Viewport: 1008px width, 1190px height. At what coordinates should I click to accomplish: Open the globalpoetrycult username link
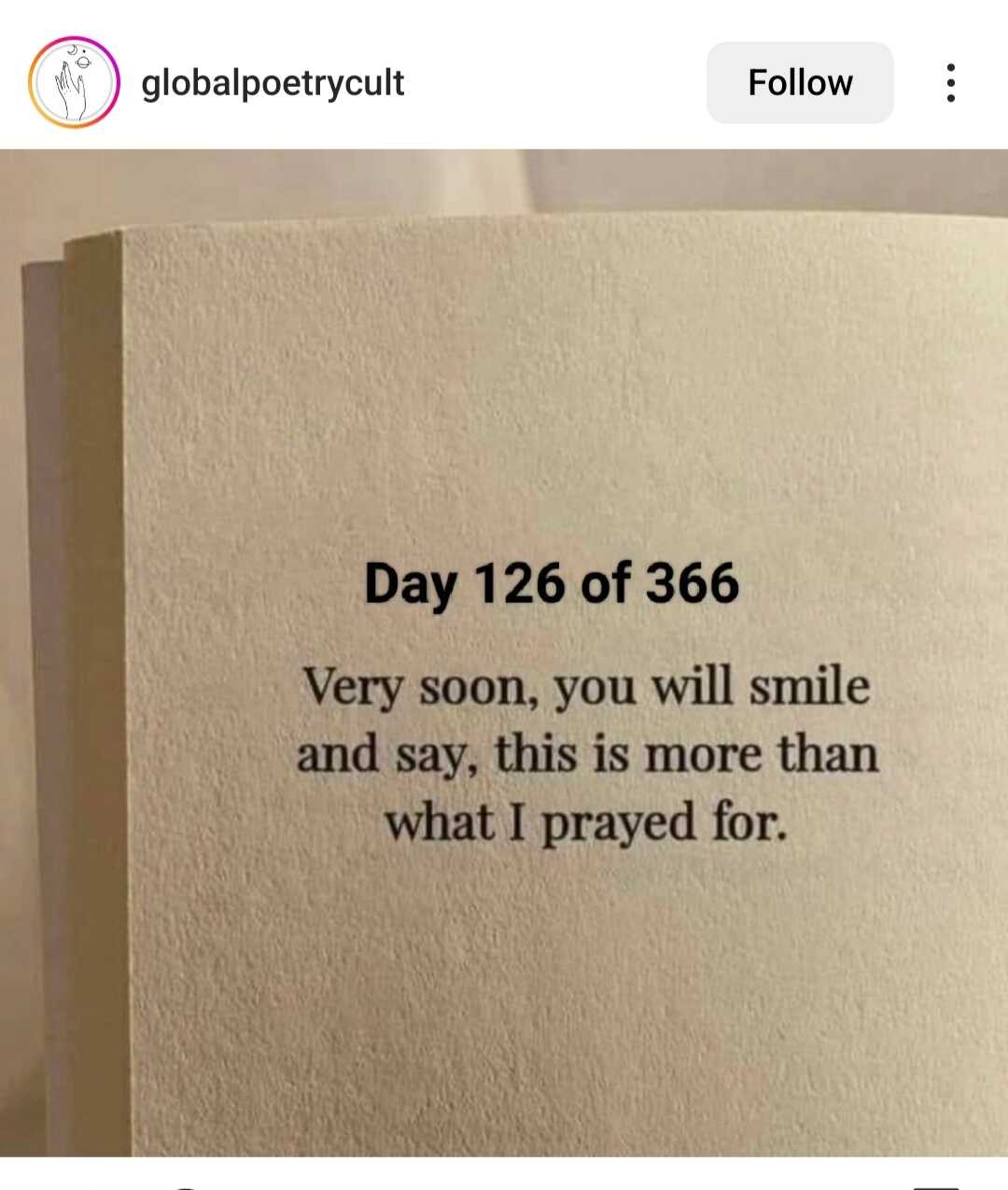pyautogui.click(x=273, y=83)
